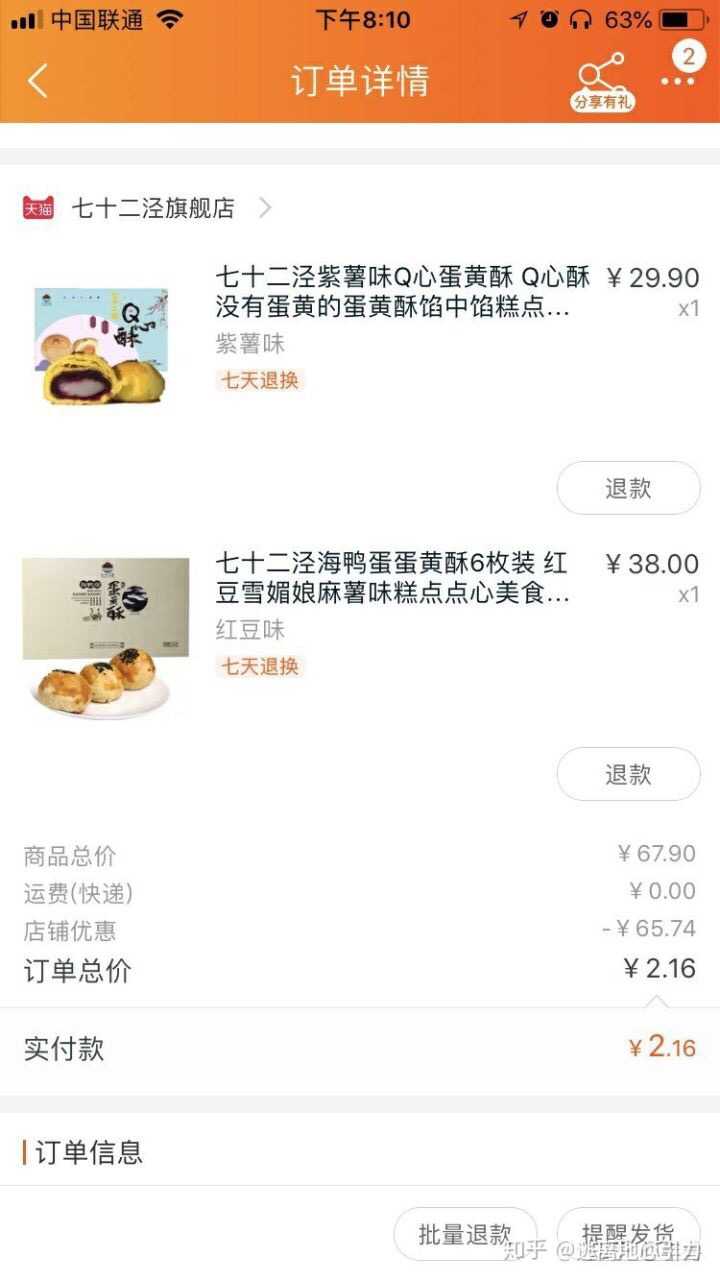Request 退款 for the 红豆味 item

628,774
